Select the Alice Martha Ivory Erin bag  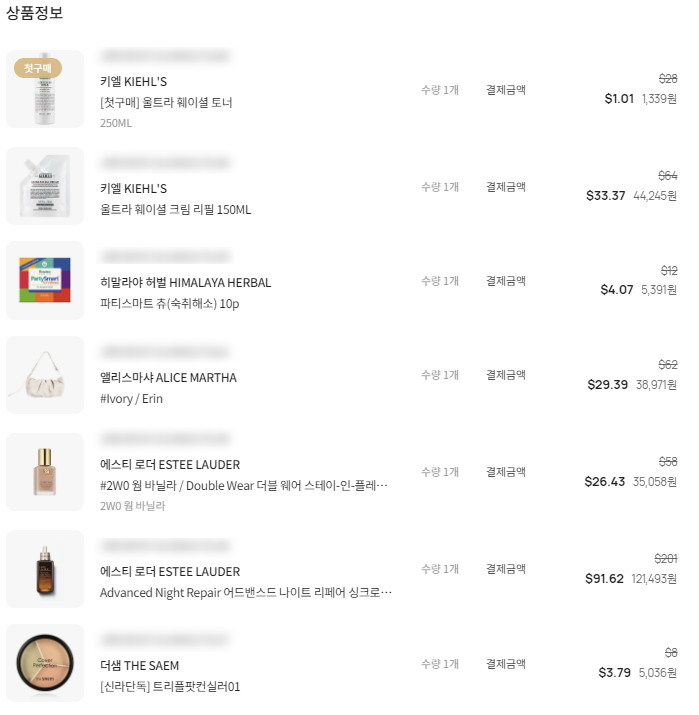click(x=131, y=399)
